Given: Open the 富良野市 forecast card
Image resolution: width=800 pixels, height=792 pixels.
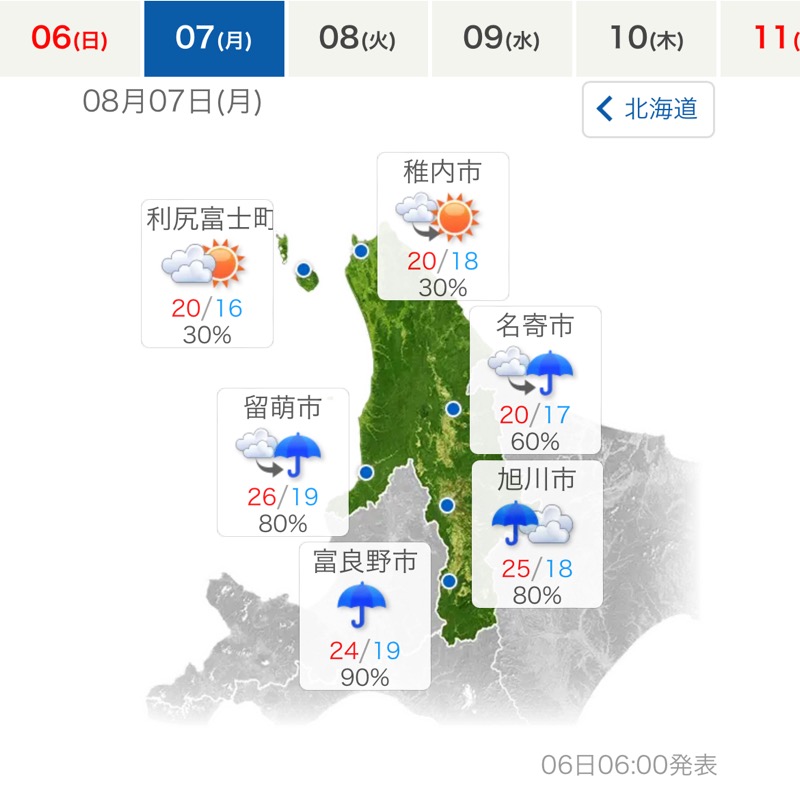Looking at the screenshot, I should pyautogui.click(x=365, y=616).
